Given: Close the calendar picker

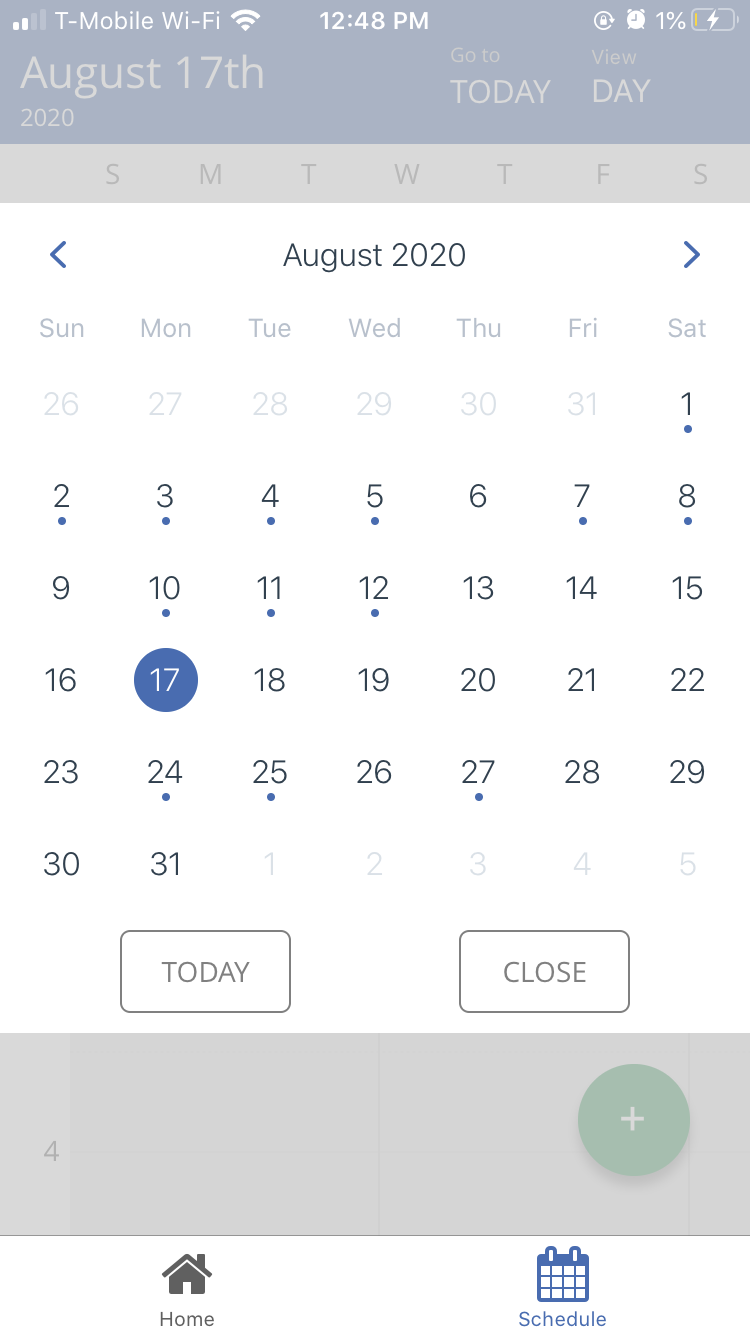Looking at the screenshot, I should 544,971.
